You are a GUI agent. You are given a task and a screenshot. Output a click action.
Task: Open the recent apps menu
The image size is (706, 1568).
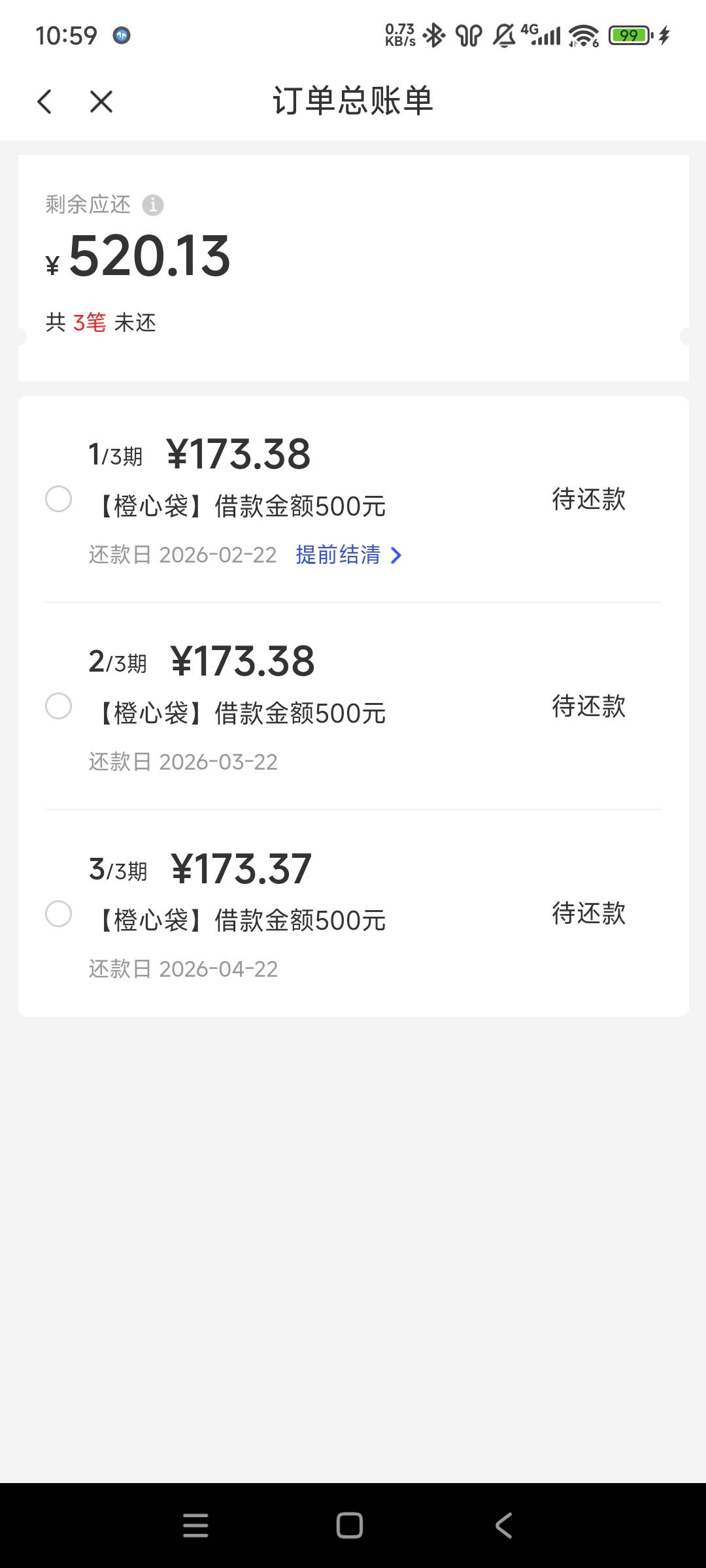point(195,1526)
